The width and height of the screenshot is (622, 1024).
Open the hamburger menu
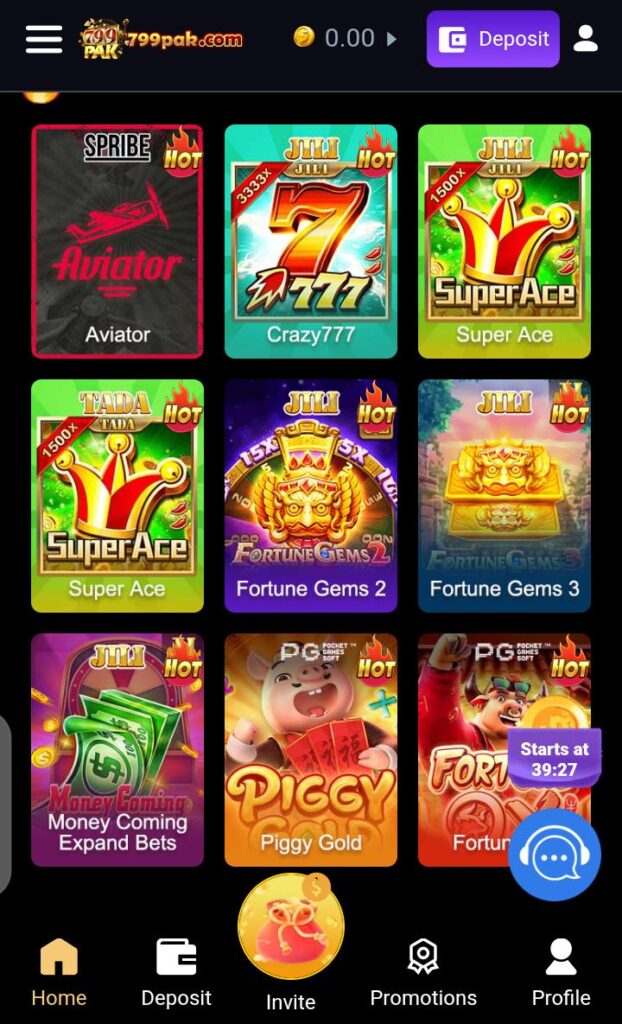44,38
